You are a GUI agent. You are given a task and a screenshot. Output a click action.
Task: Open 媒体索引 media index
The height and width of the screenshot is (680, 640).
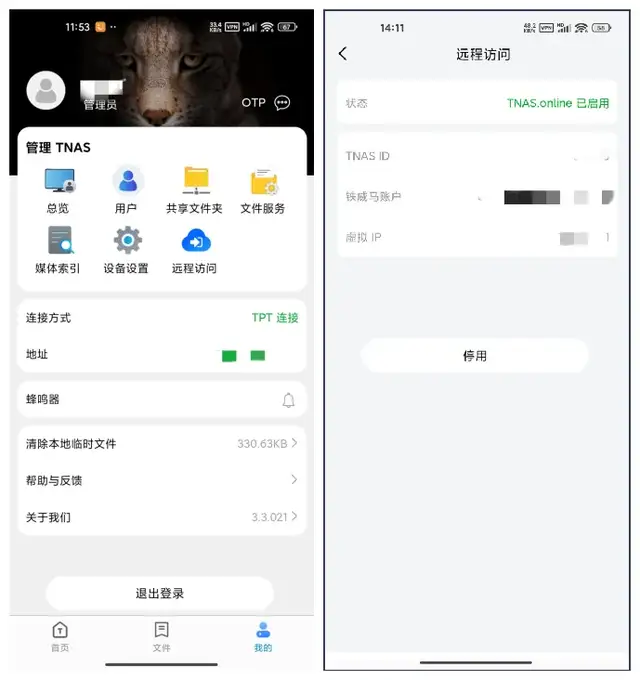tap(58, 242)
